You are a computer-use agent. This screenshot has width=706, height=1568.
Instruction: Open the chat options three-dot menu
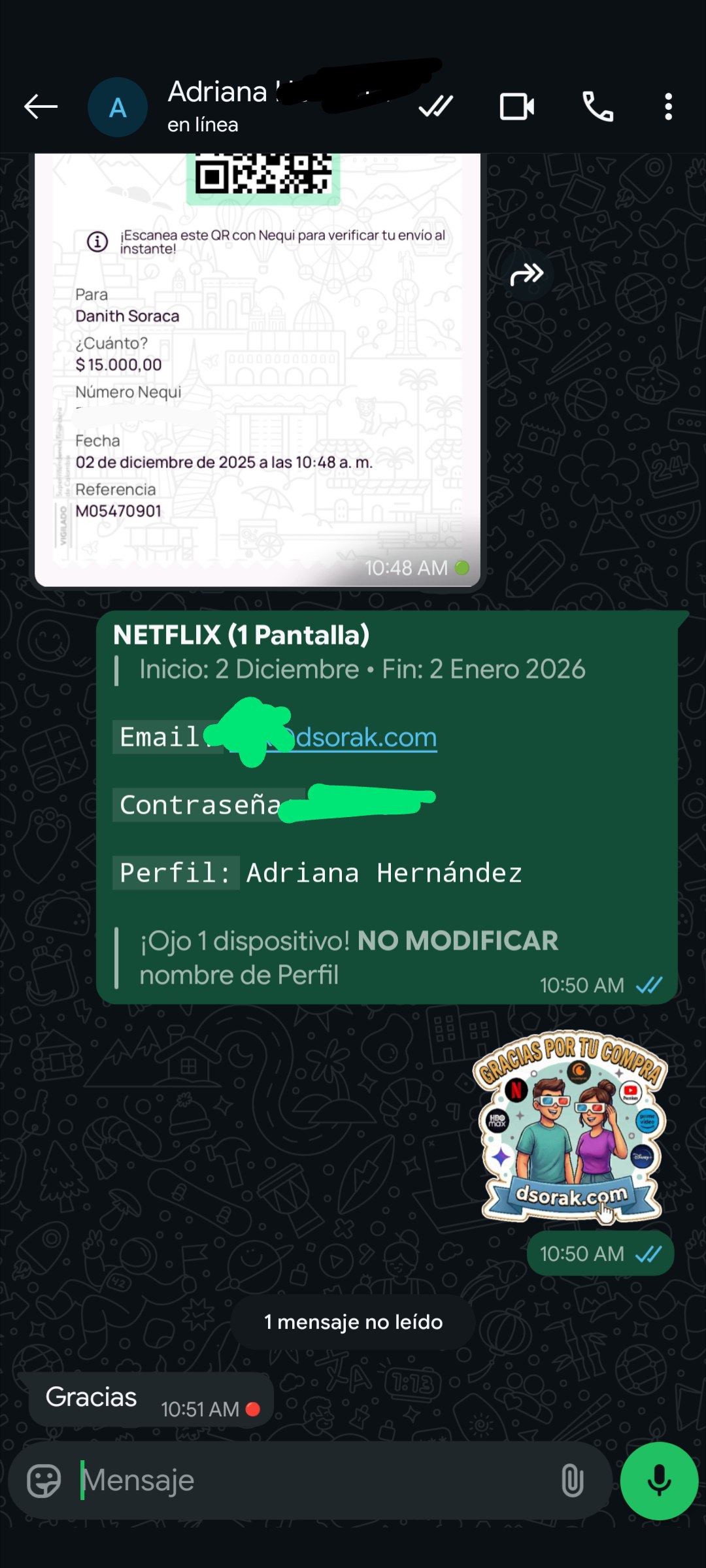668,107
